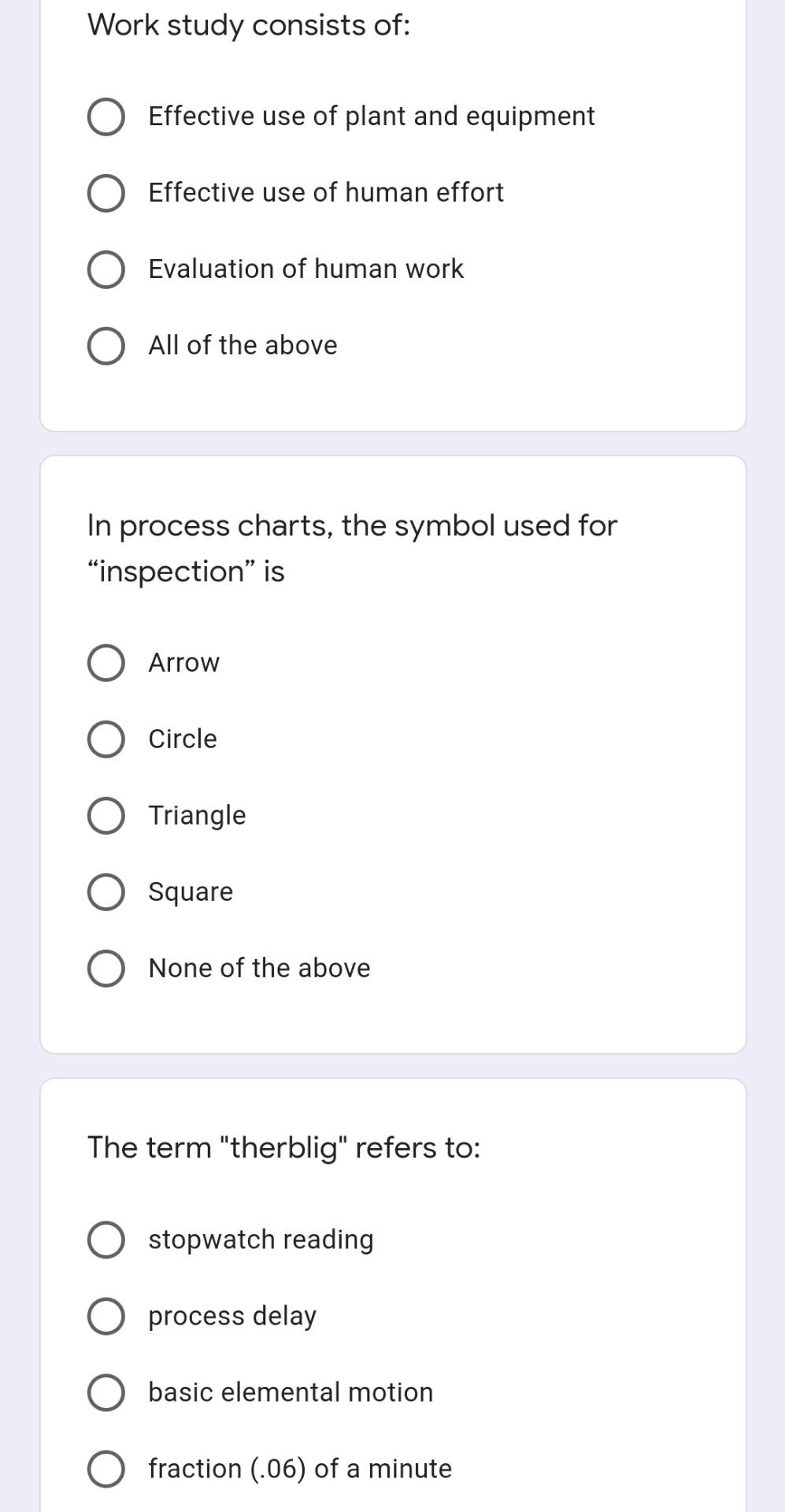Select the 'Circle' option
This screenshot has height=1512, width=785.
tap(106, 739)
